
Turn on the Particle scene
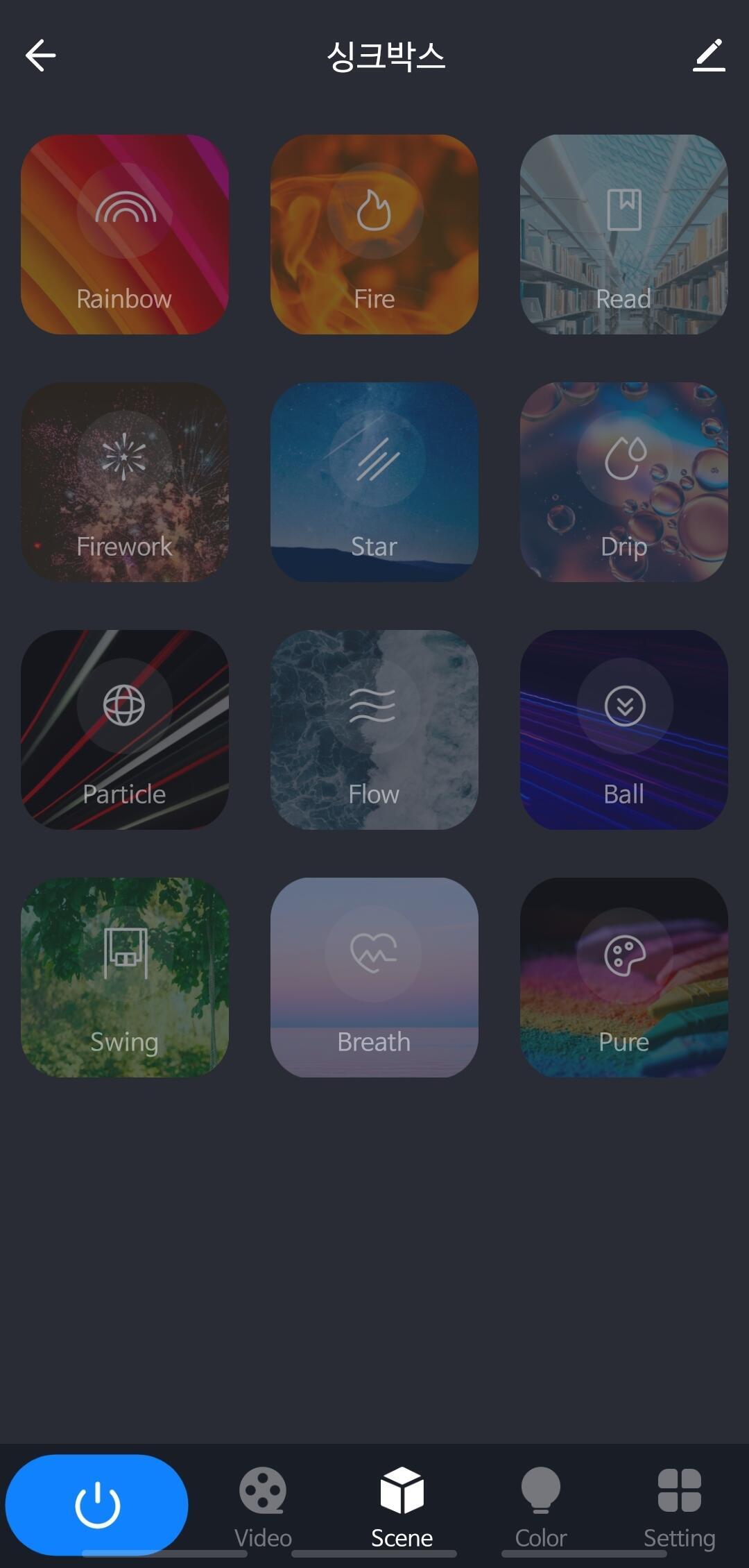(125, 730)
